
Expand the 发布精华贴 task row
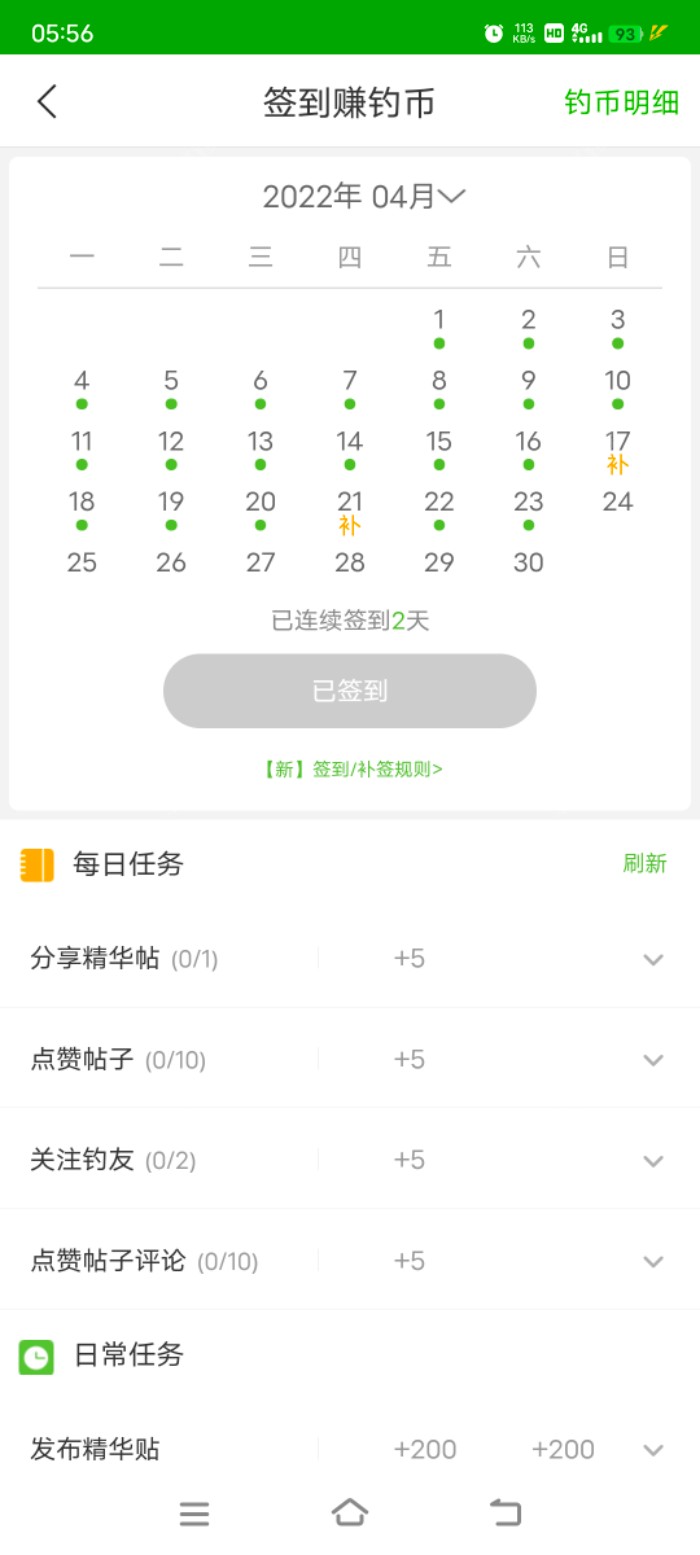coord(653,1450)
